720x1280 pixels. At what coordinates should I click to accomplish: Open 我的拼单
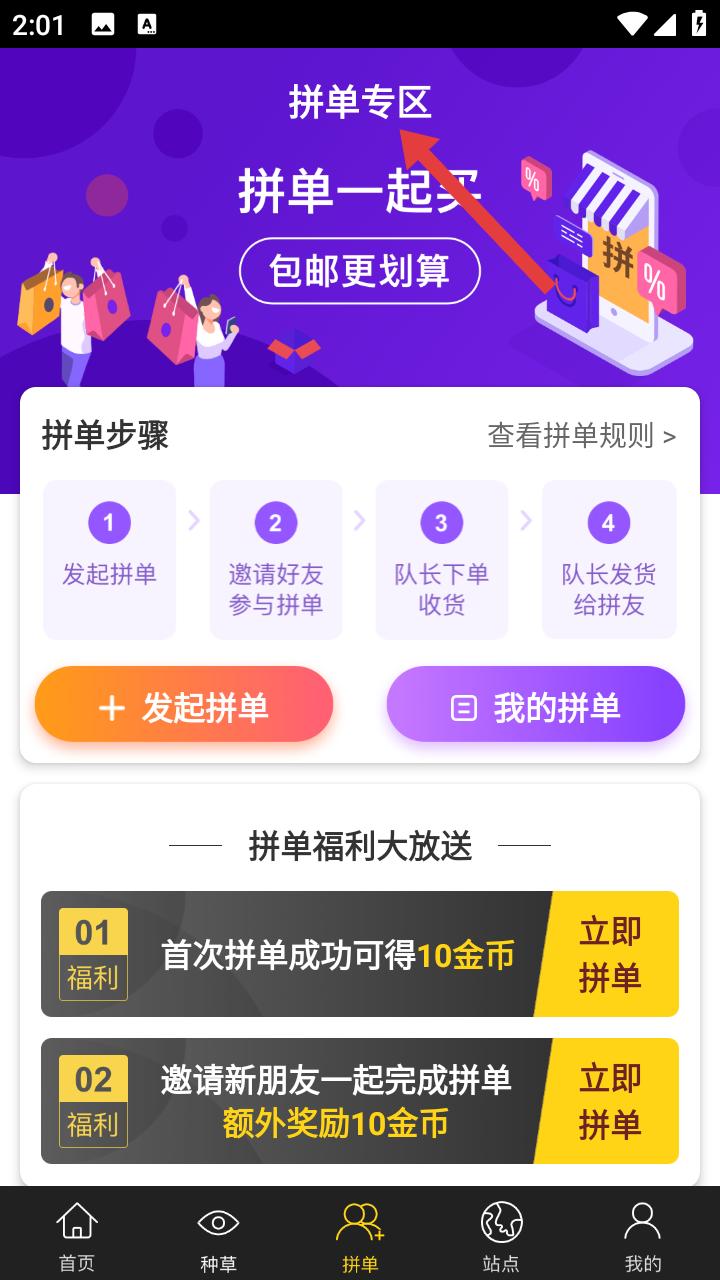[x=535, y=707]
